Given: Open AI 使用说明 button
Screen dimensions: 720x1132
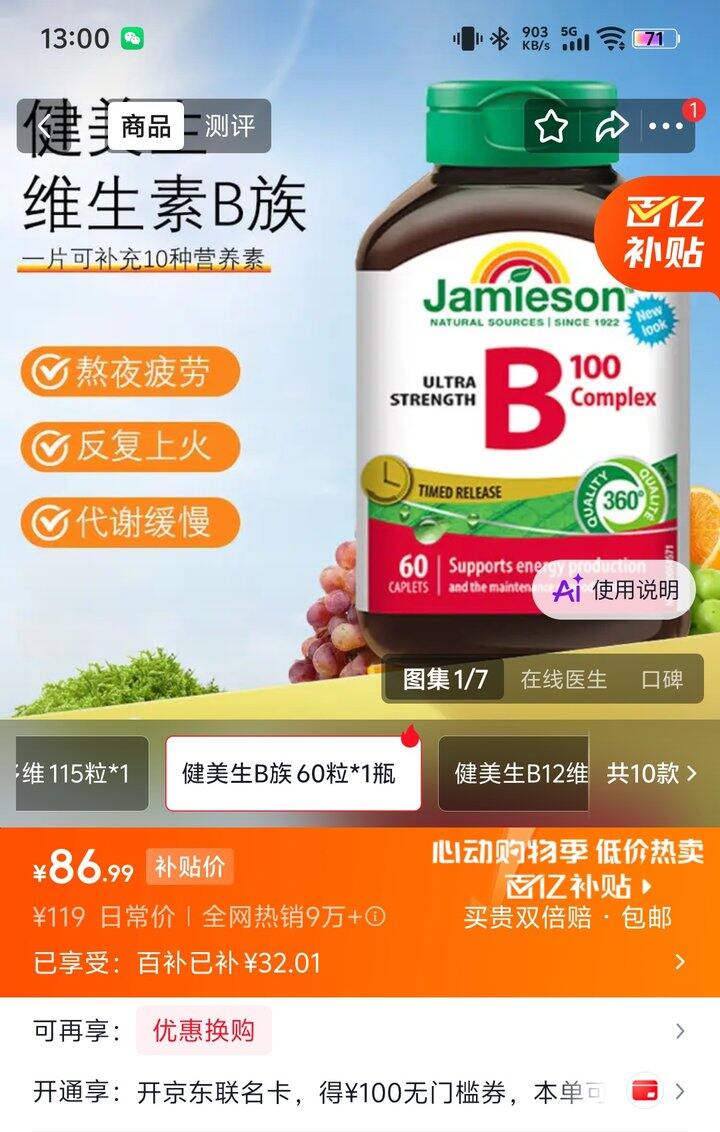Looking at the screenshot, I should [x=615, y=590].
